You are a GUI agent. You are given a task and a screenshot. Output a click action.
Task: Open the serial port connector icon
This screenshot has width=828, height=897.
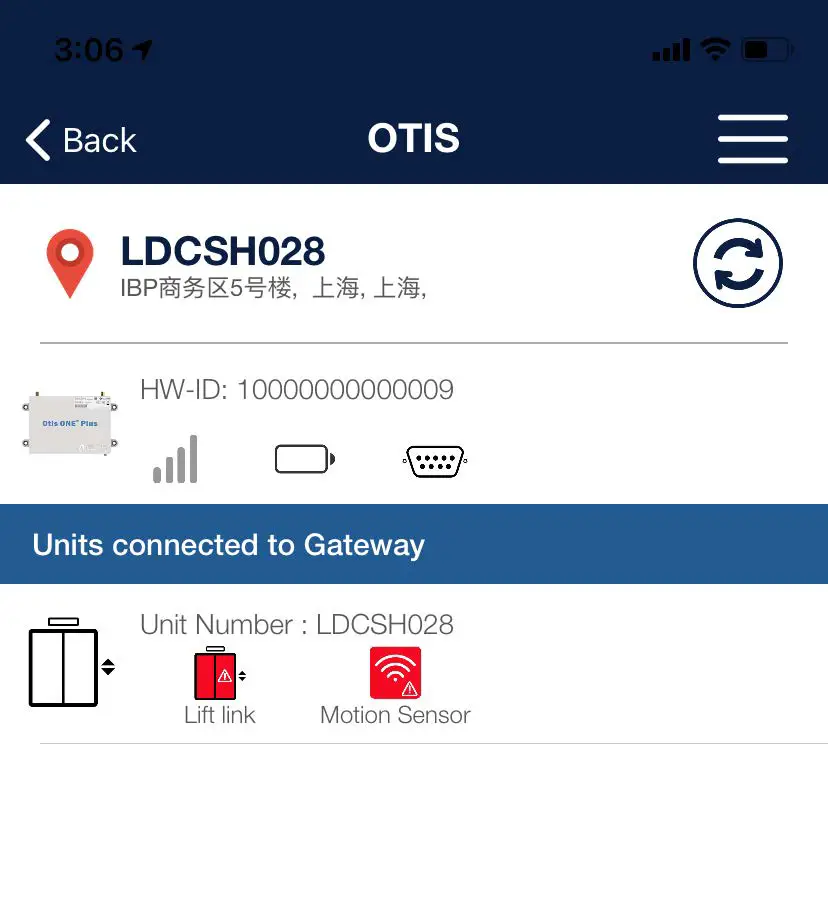tap(434, 461)
